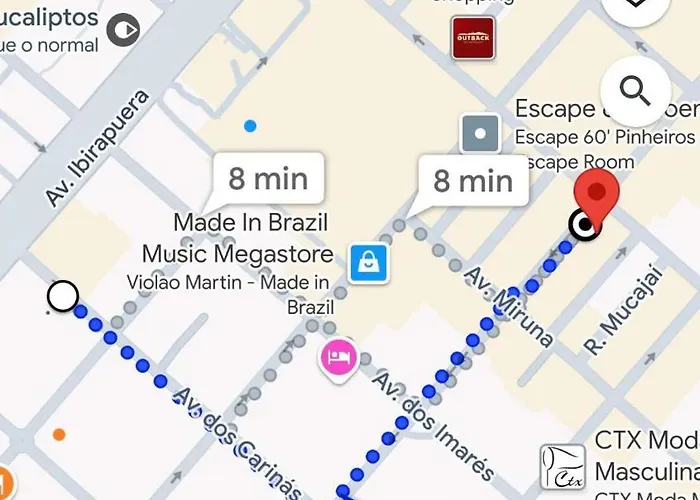Screen dimensions: 700x500
Task: Select the left 8 min alternate route
Action: pos(267,179)
